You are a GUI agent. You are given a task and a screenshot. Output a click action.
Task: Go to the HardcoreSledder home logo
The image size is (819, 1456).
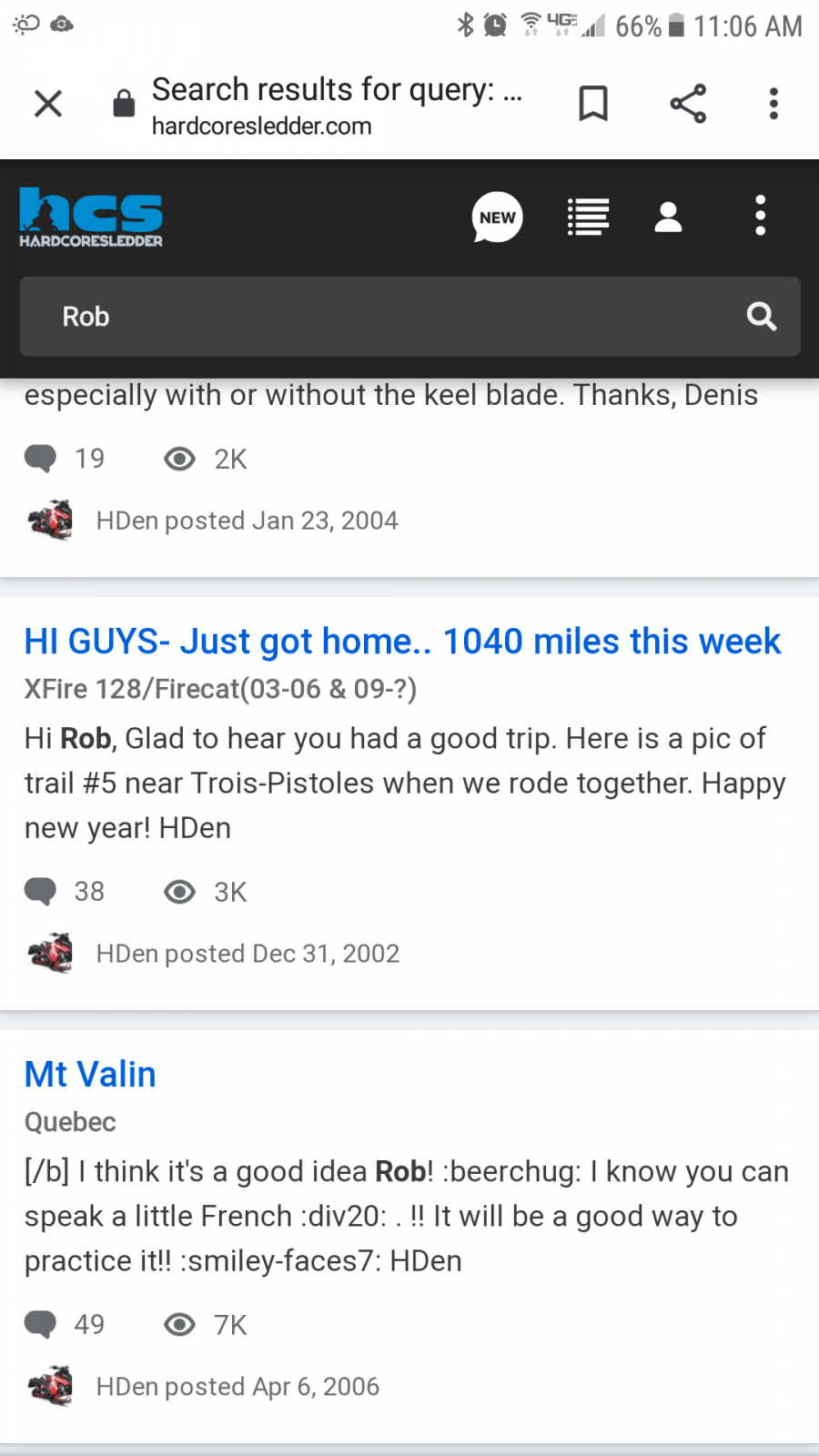pos(91,217)
